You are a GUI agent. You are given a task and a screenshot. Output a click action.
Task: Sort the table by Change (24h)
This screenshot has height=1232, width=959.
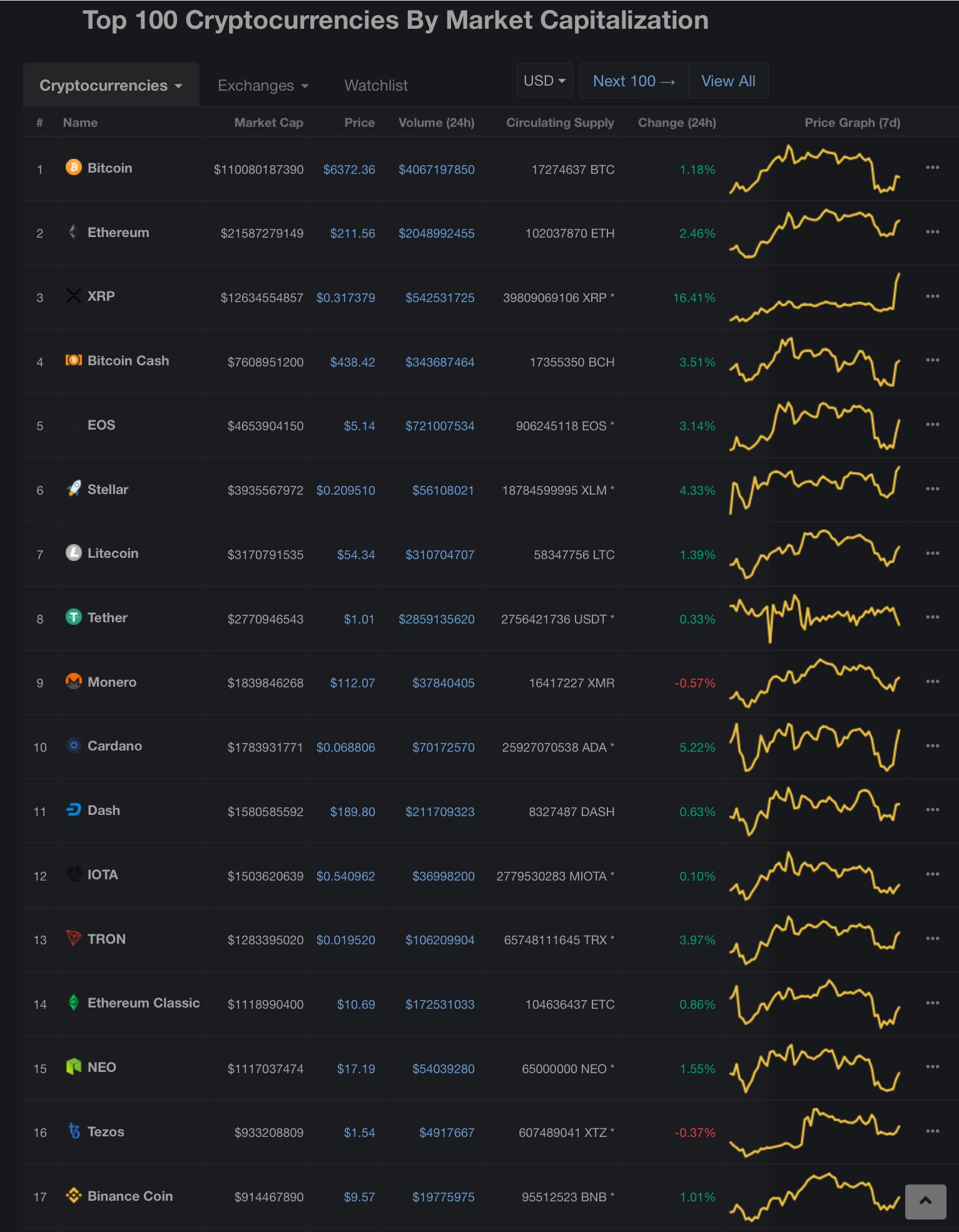pyautogui.click(x=677, y=123)
